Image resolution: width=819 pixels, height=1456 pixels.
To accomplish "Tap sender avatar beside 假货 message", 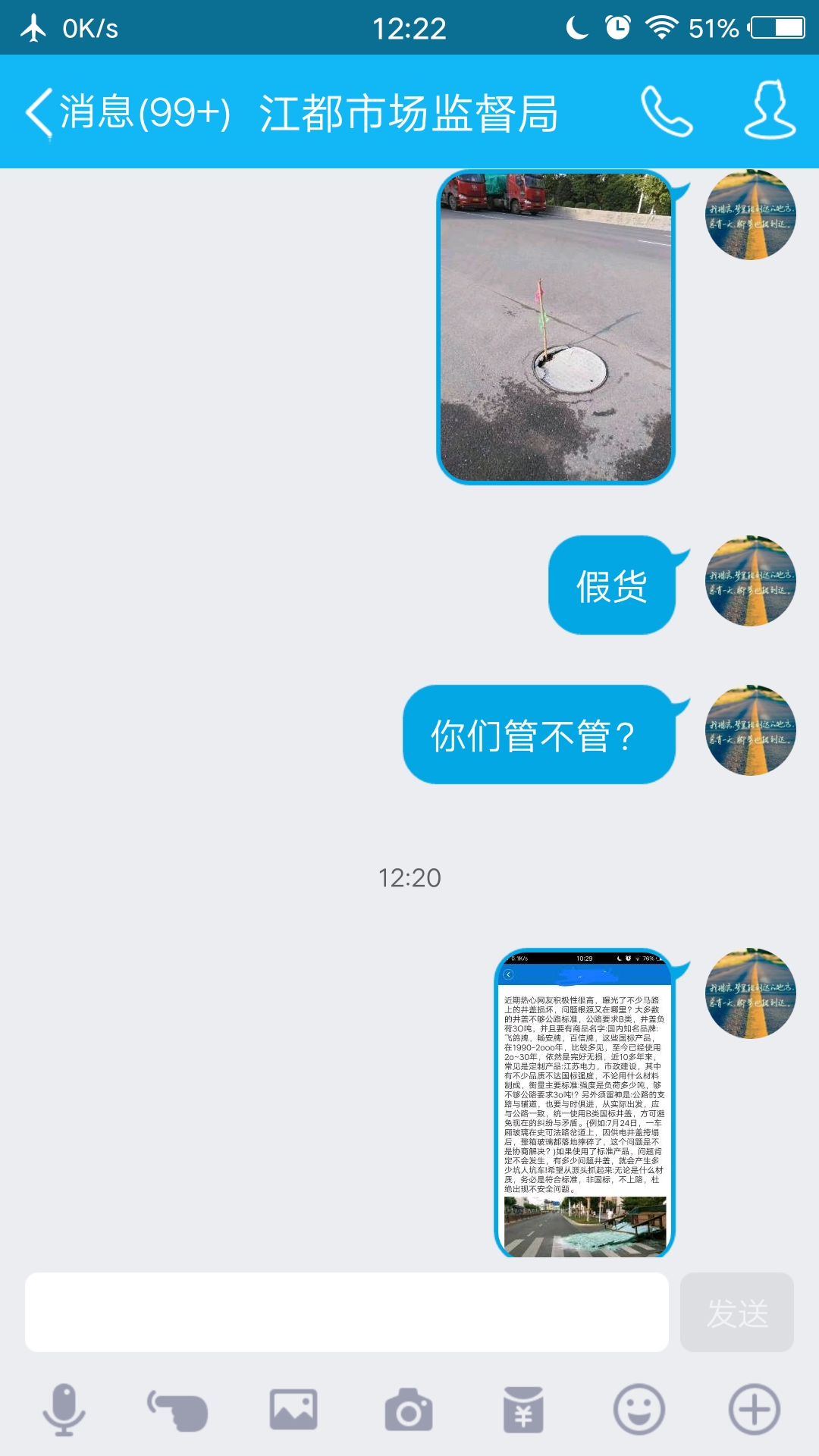I will [x=750, y=581].
